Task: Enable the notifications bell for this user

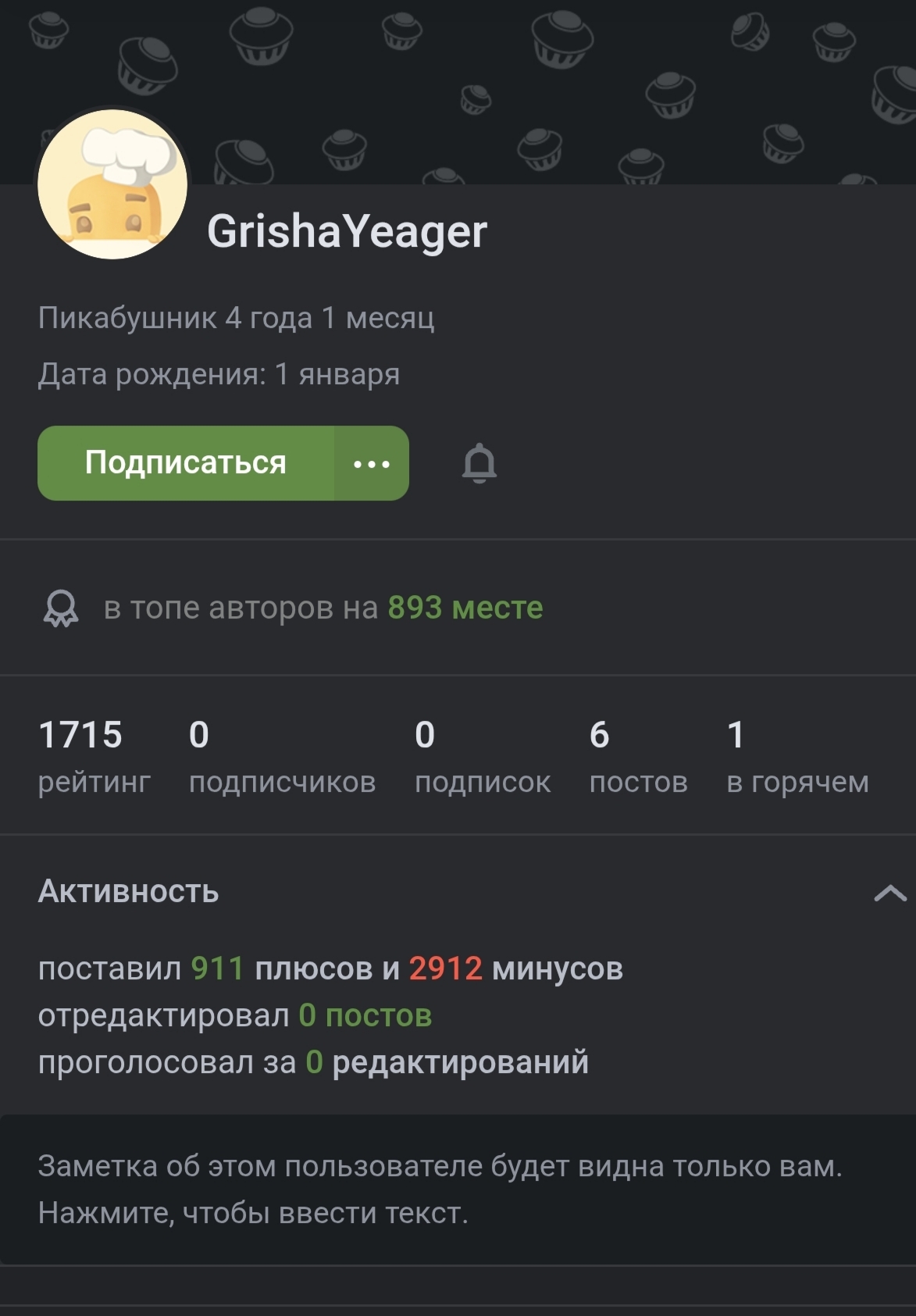Action: 479,464
